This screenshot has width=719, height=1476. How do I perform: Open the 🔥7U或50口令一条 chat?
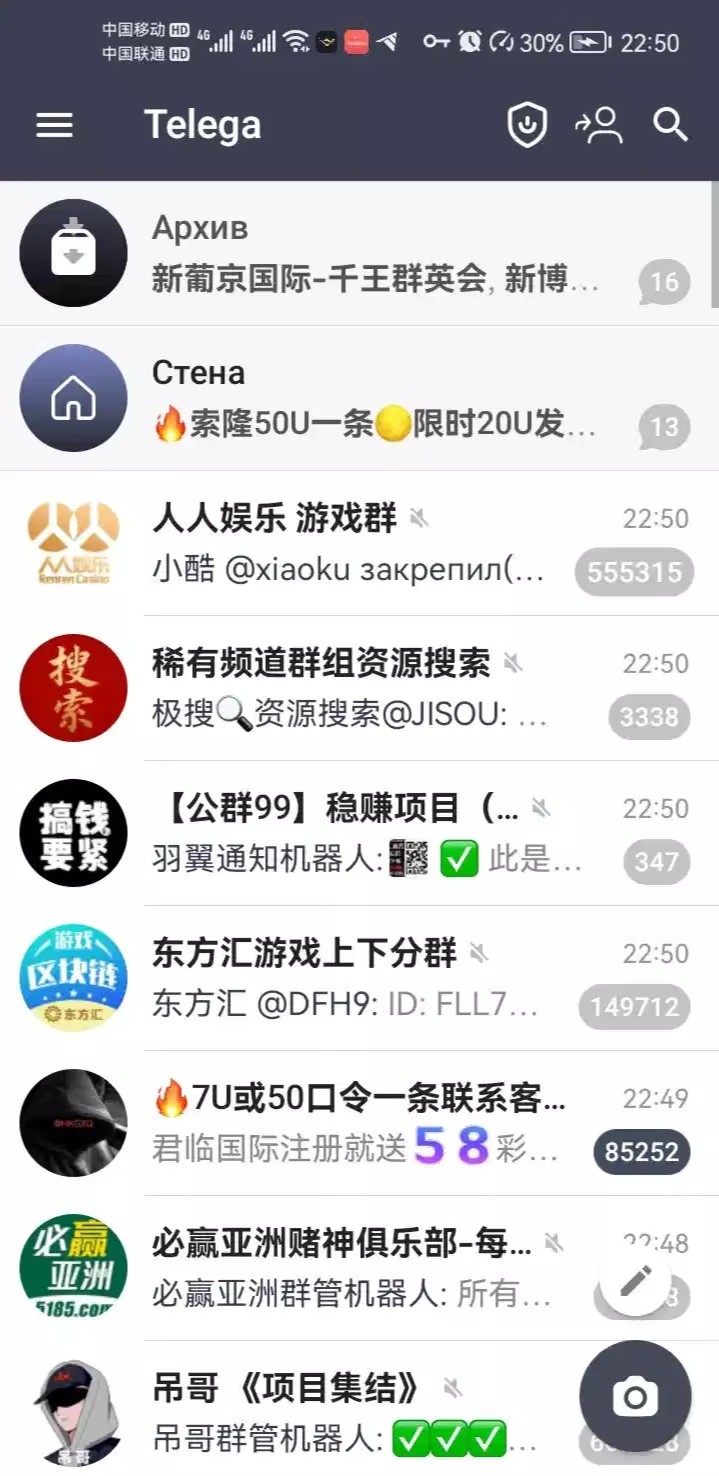tap(360, 1123)
